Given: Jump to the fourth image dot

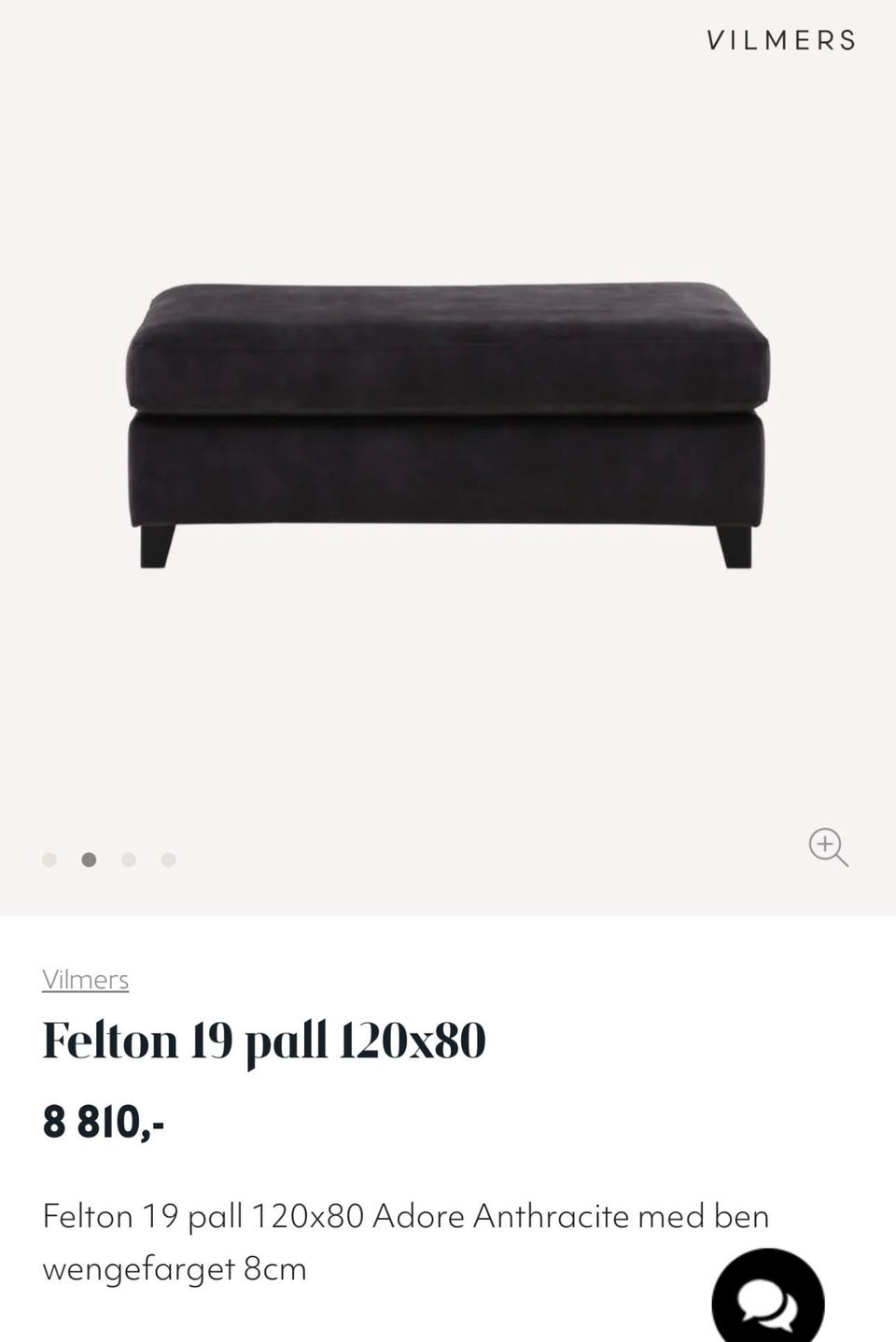Looking at the screenshot, I should (x=168, y=860).
